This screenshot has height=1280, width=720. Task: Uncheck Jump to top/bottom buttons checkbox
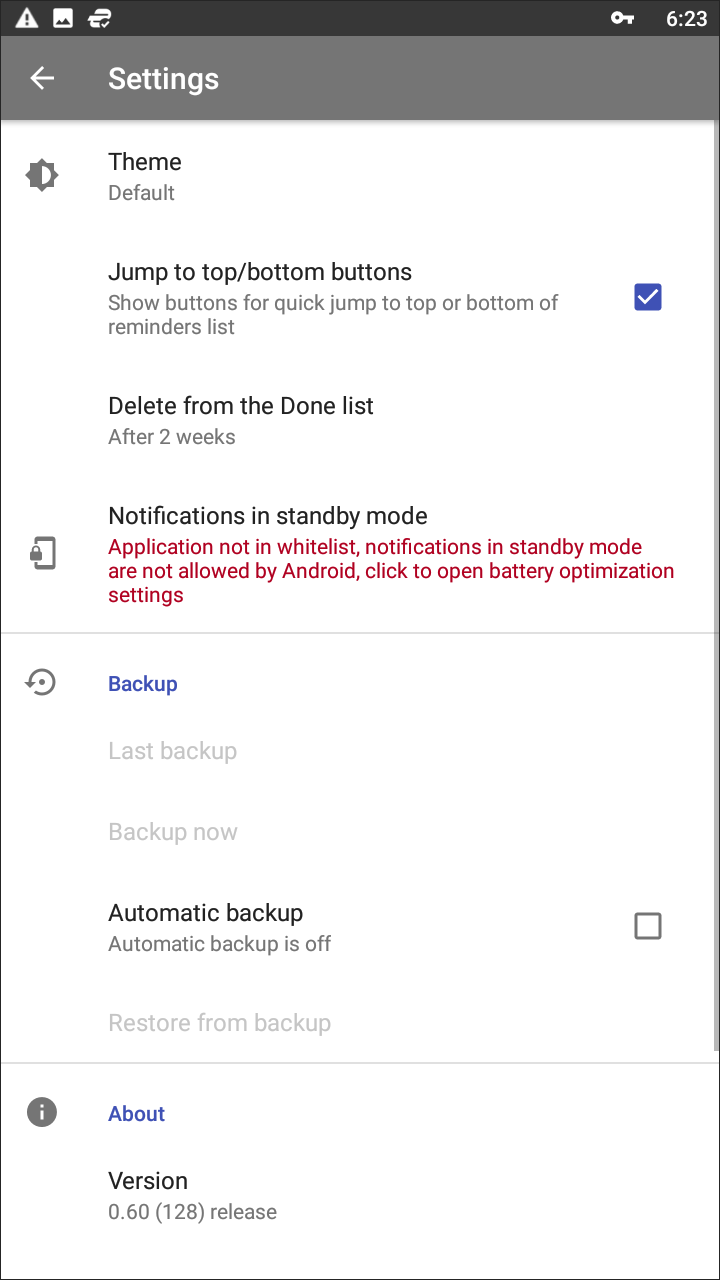click(648, 297)
